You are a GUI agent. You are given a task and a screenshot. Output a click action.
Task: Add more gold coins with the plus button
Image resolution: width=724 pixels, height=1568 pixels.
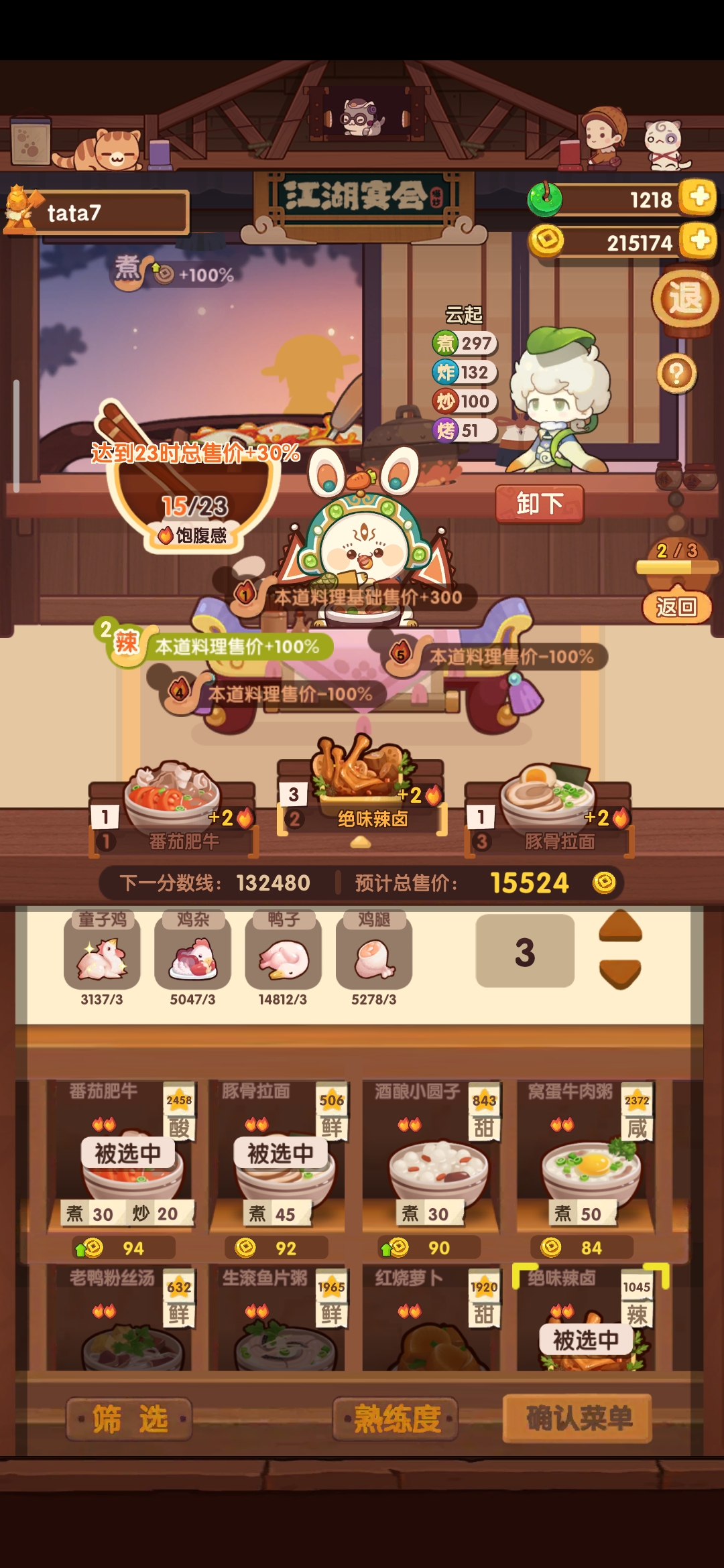click(699, 240)
